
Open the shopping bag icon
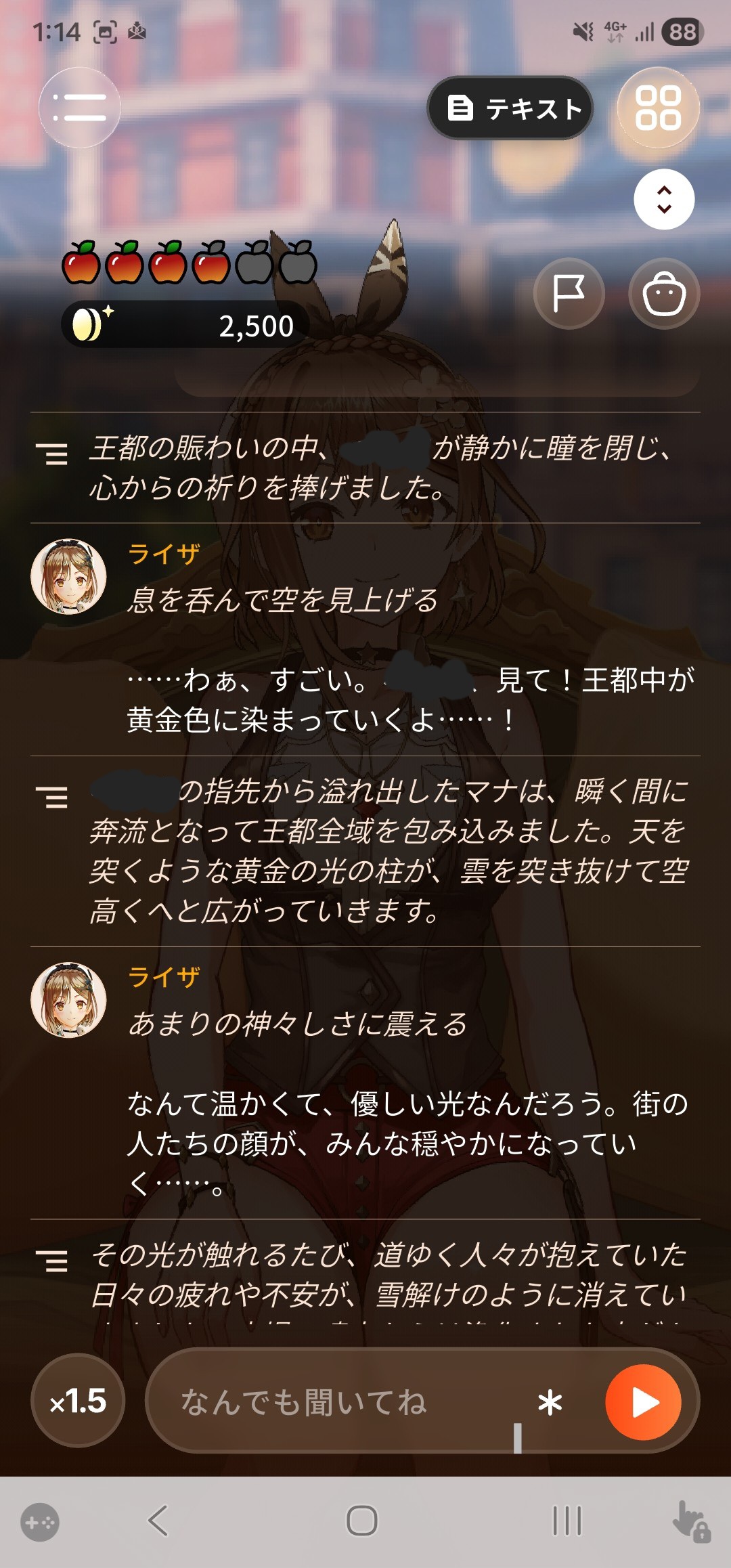pos(664,293)
